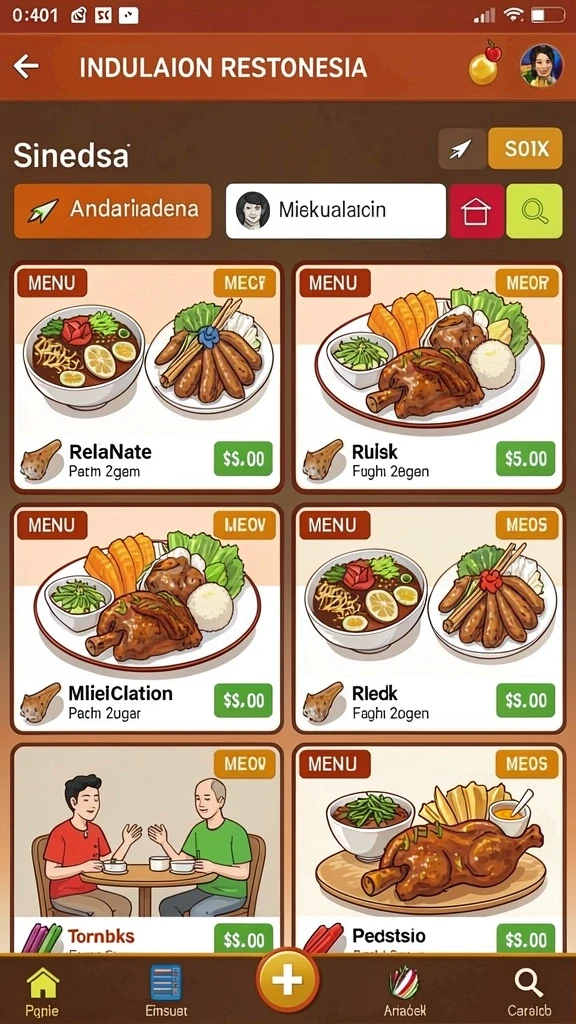Switch to the Ariadek tab

405,991
